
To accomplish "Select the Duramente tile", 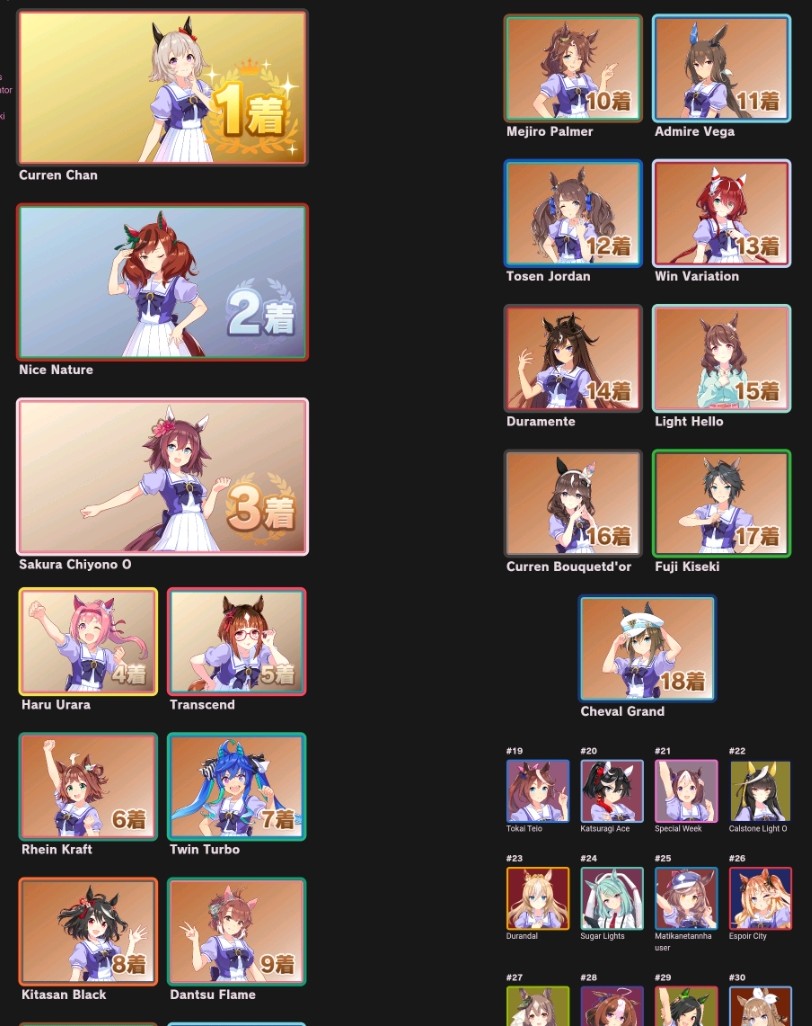I will (573, 359).
